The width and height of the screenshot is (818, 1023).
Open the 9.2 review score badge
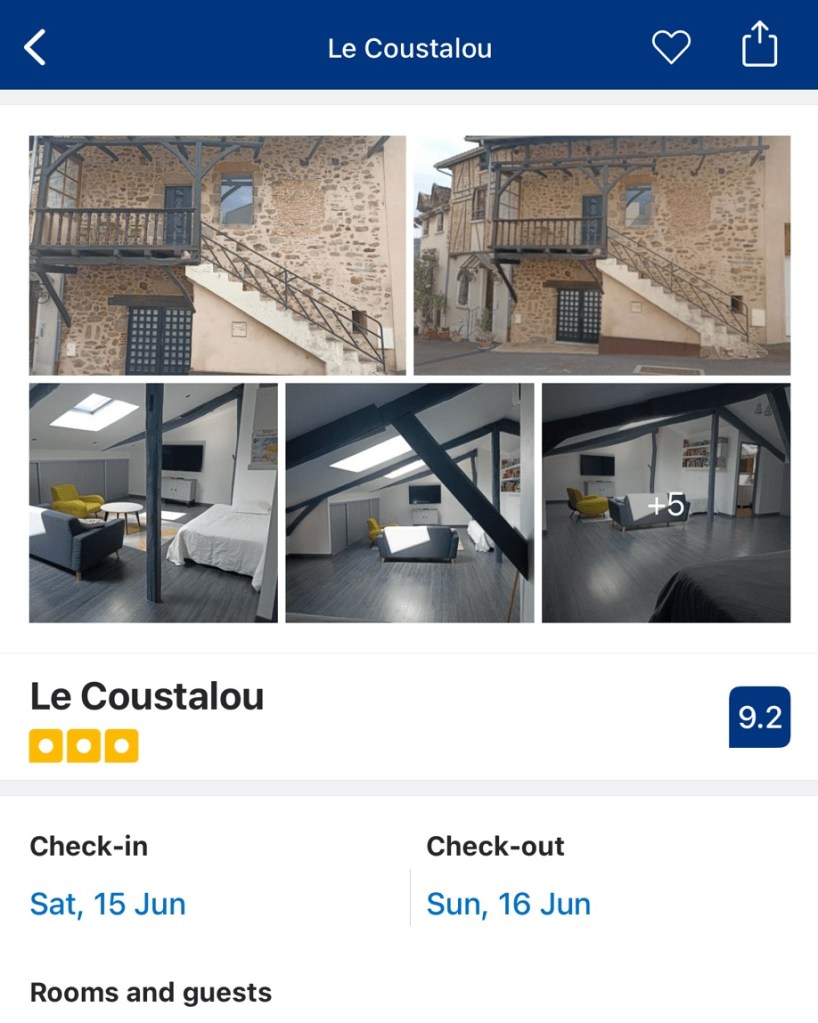(759, 717)
